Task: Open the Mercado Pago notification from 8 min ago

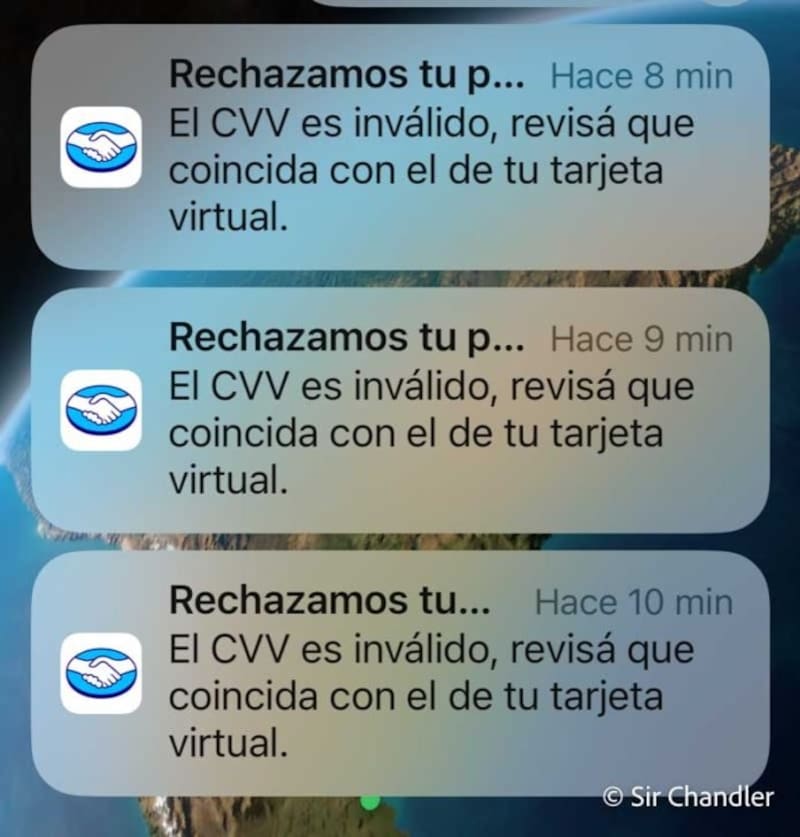Action: (400, 147)
